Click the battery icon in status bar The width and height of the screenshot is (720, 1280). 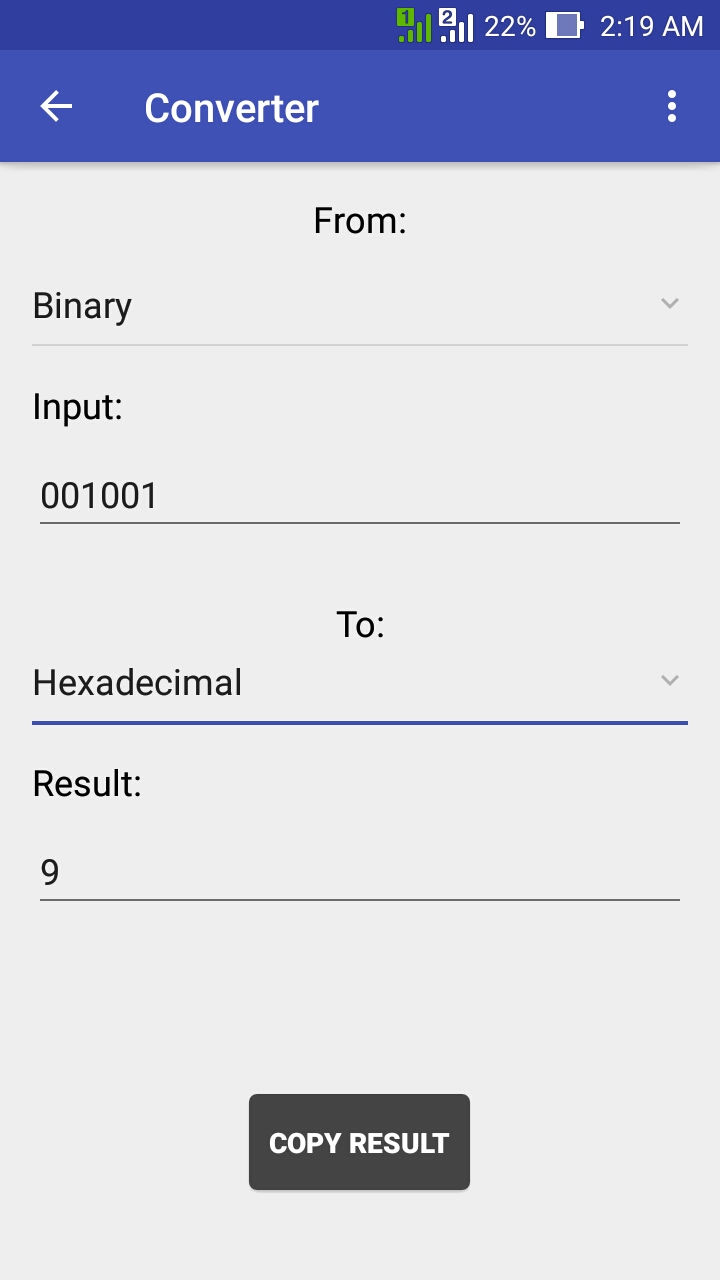pos(566,26)
